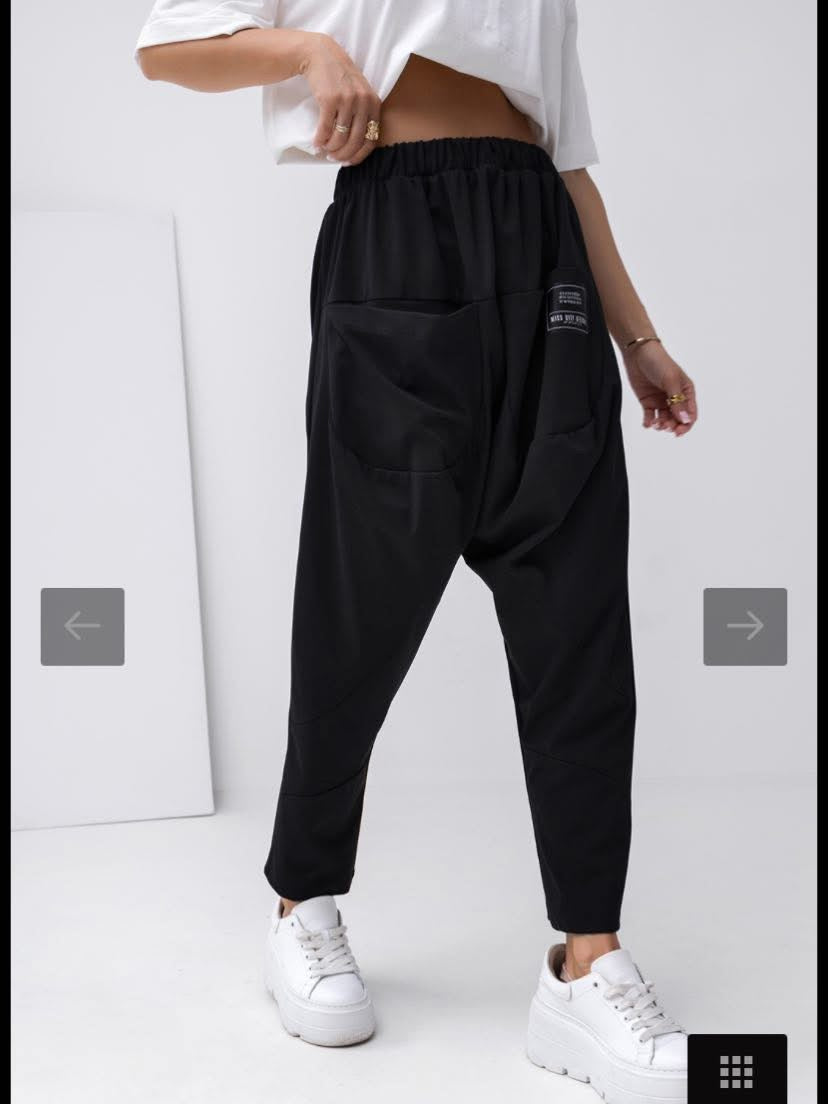
Task: Open the image grid view
Action: [737, 1071]
